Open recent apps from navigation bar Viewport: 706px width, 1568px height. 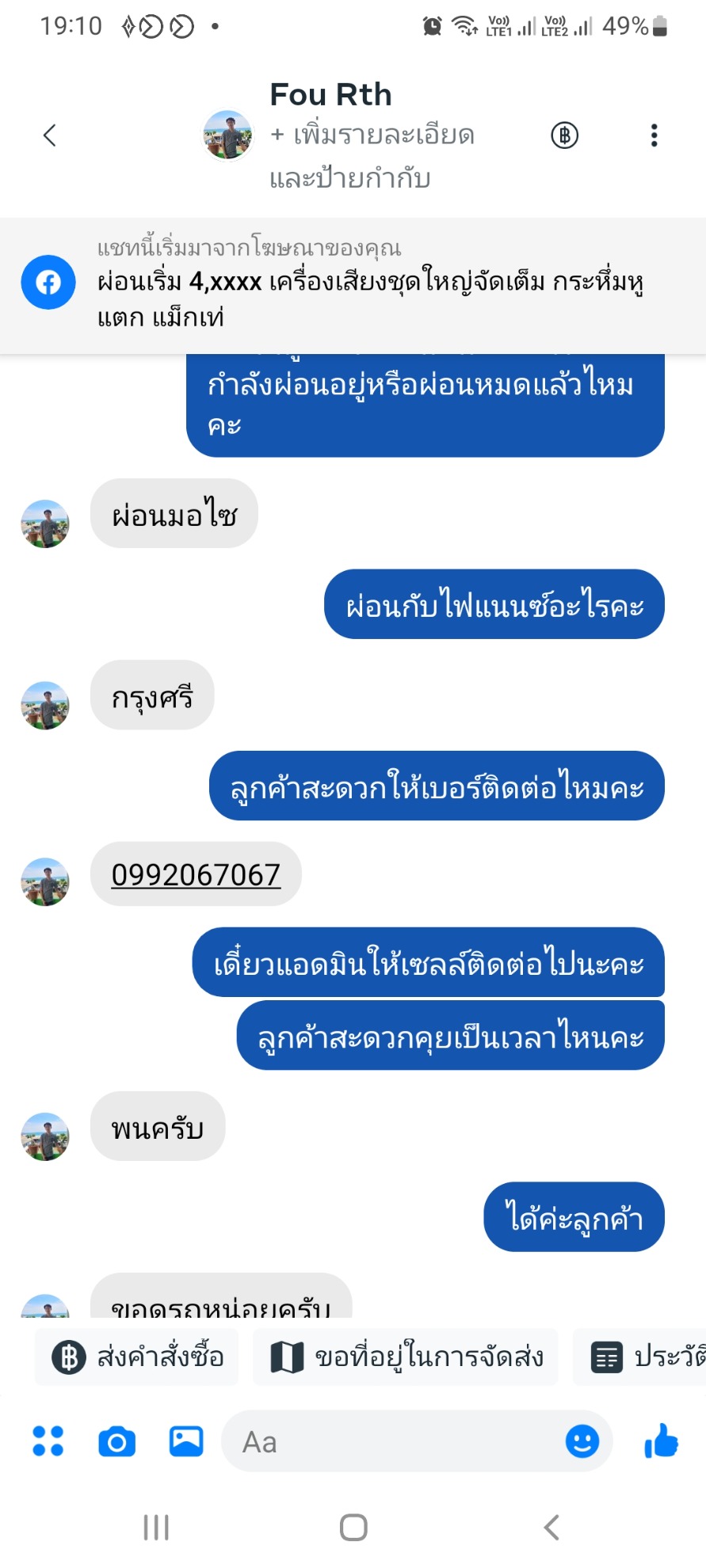click(156, 1528)
